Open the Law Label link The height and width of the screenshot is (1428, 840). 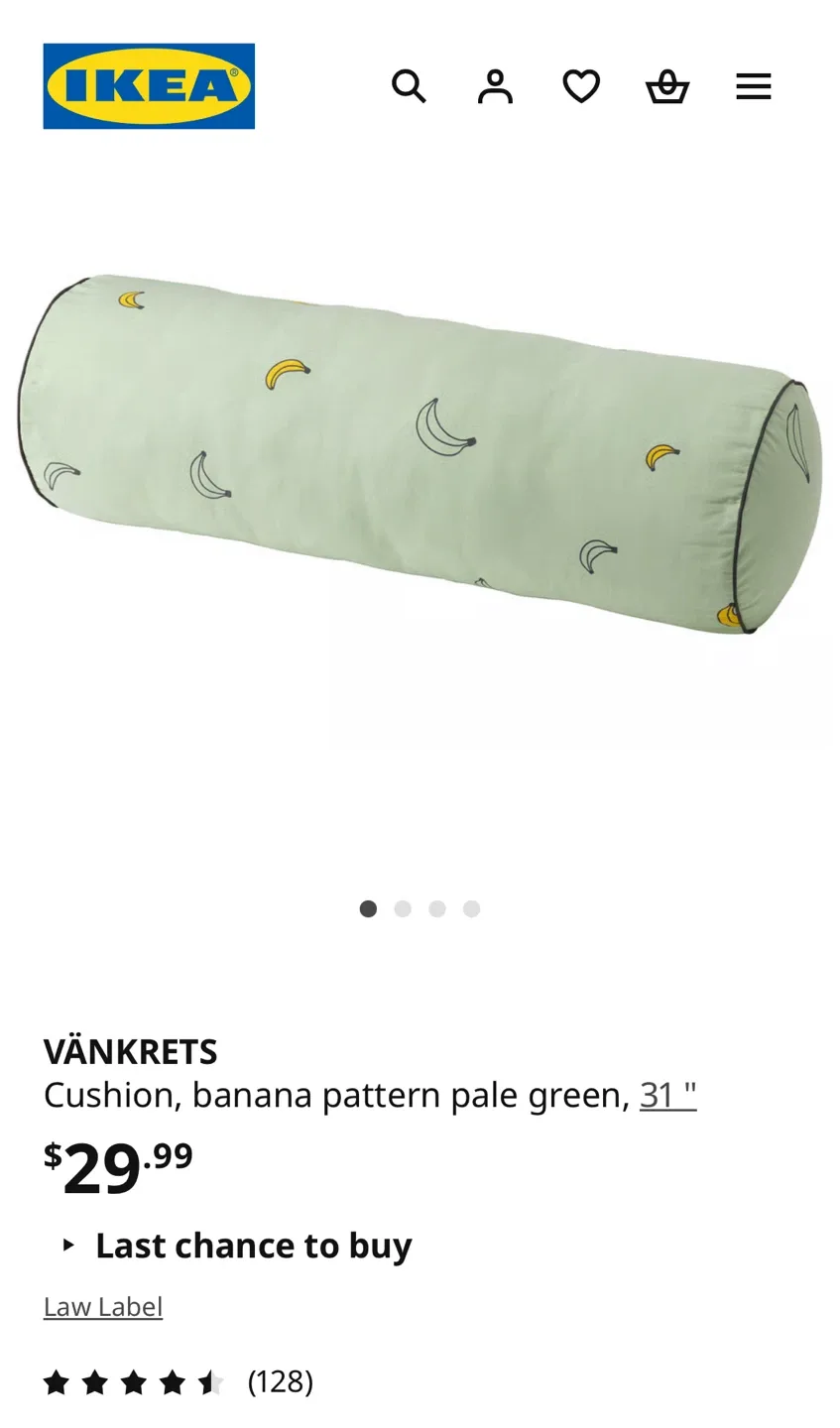point(102,1306)
